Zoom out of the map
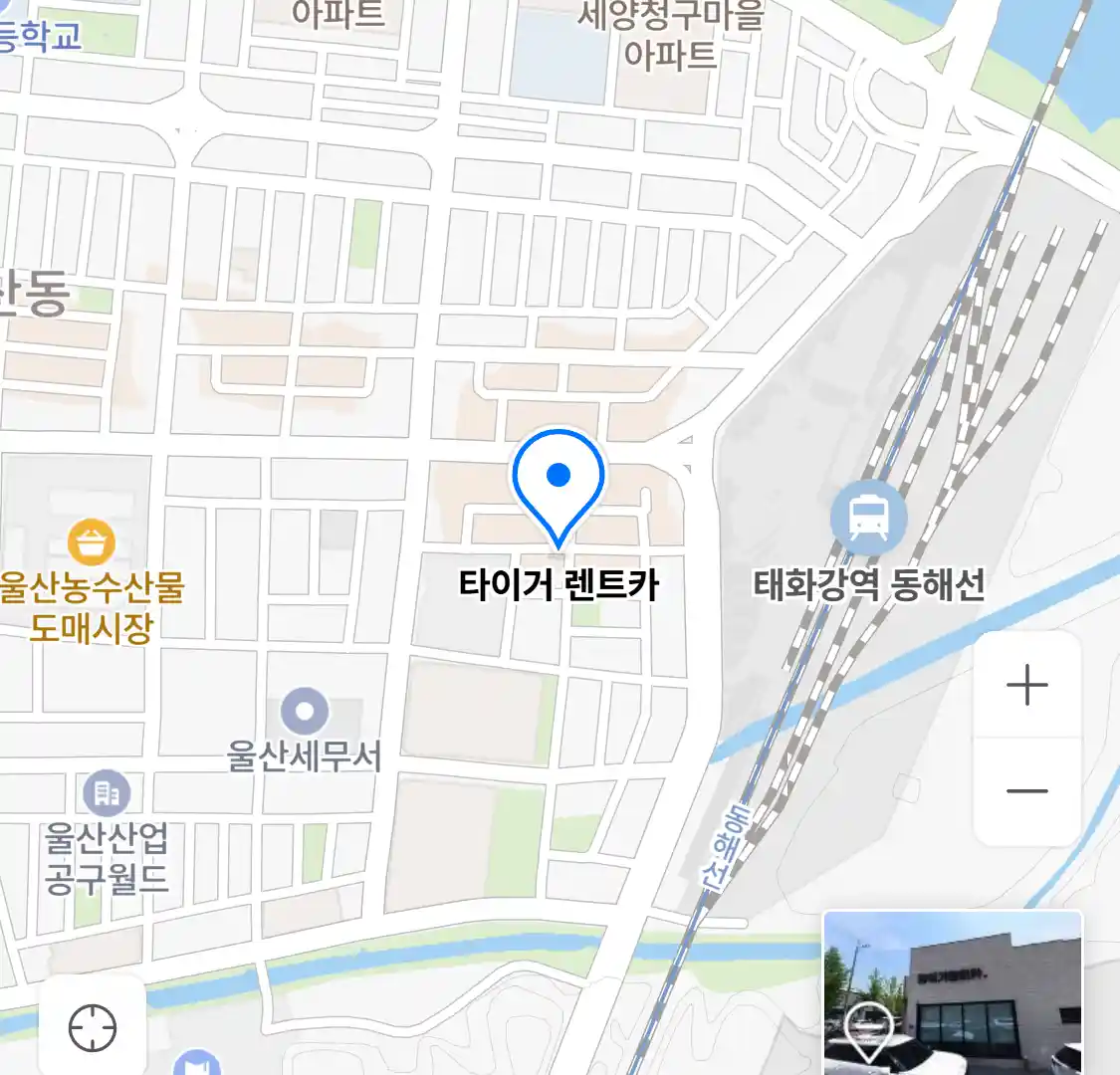 (1026, 791)
